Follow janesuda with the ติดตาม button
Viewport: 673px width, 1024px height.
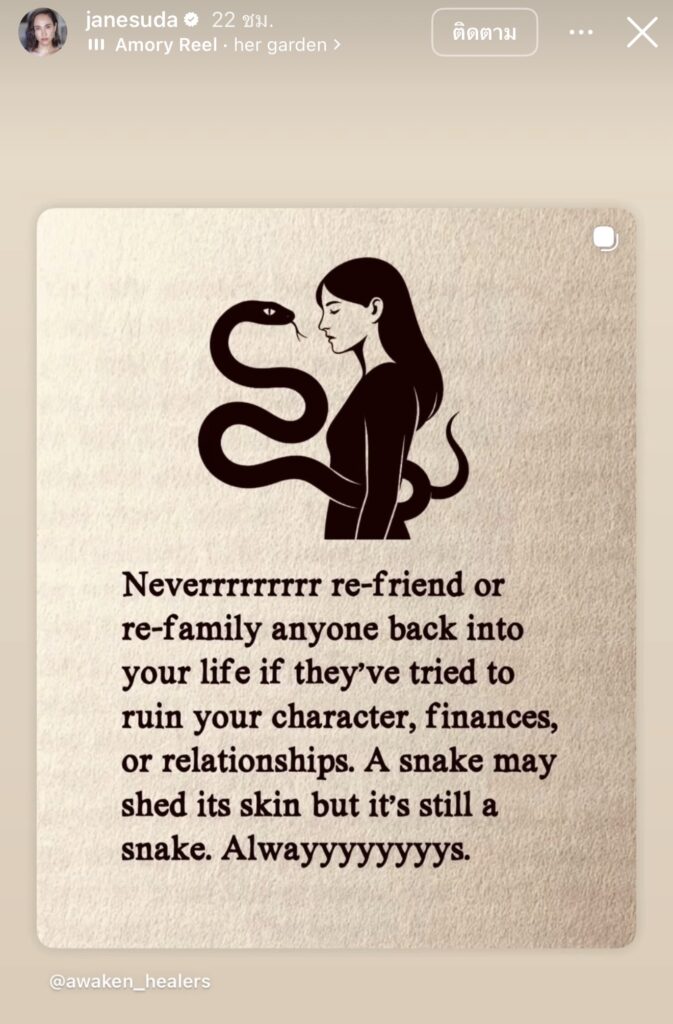coord(484,32)
